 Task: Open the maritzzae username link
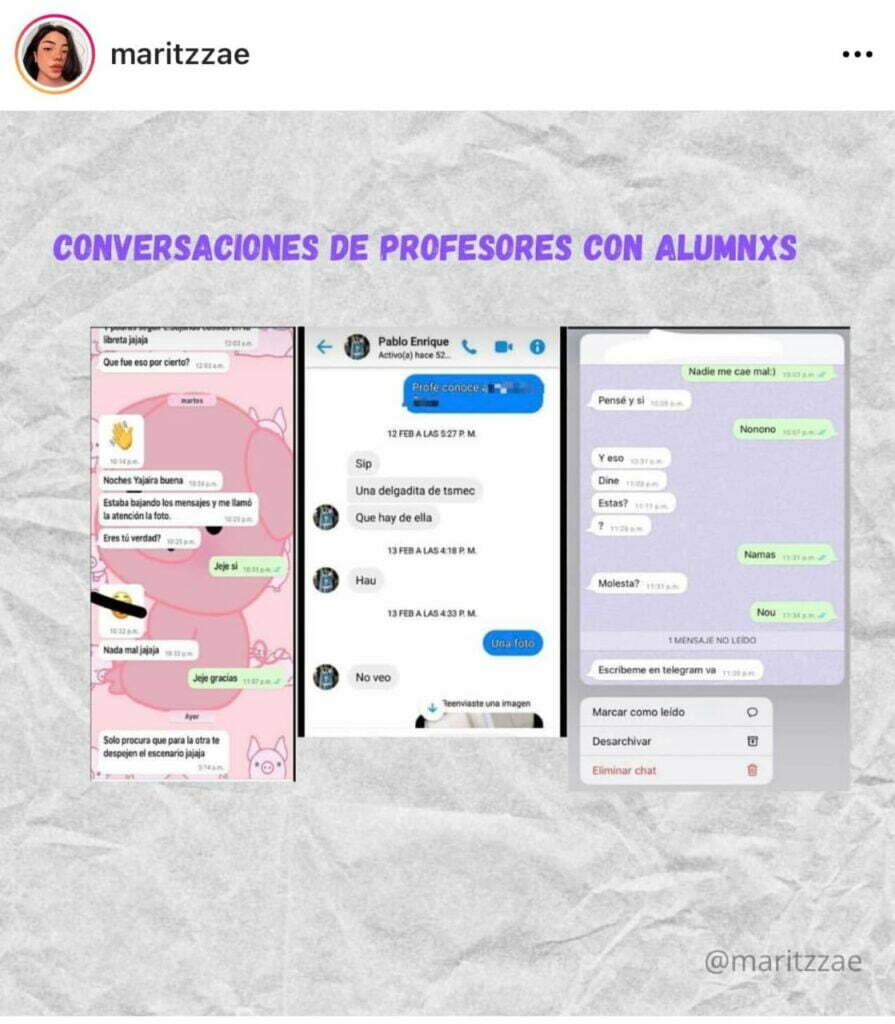(x=180, y=54)
